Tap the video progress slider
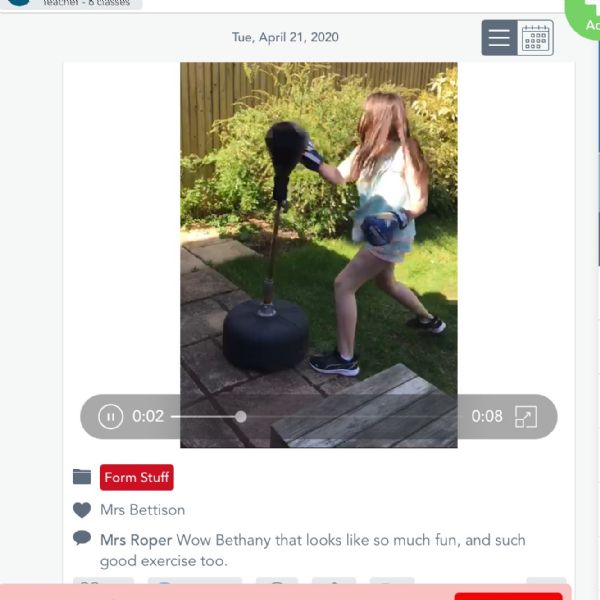600x600 pixels. (x=241, y=416)
